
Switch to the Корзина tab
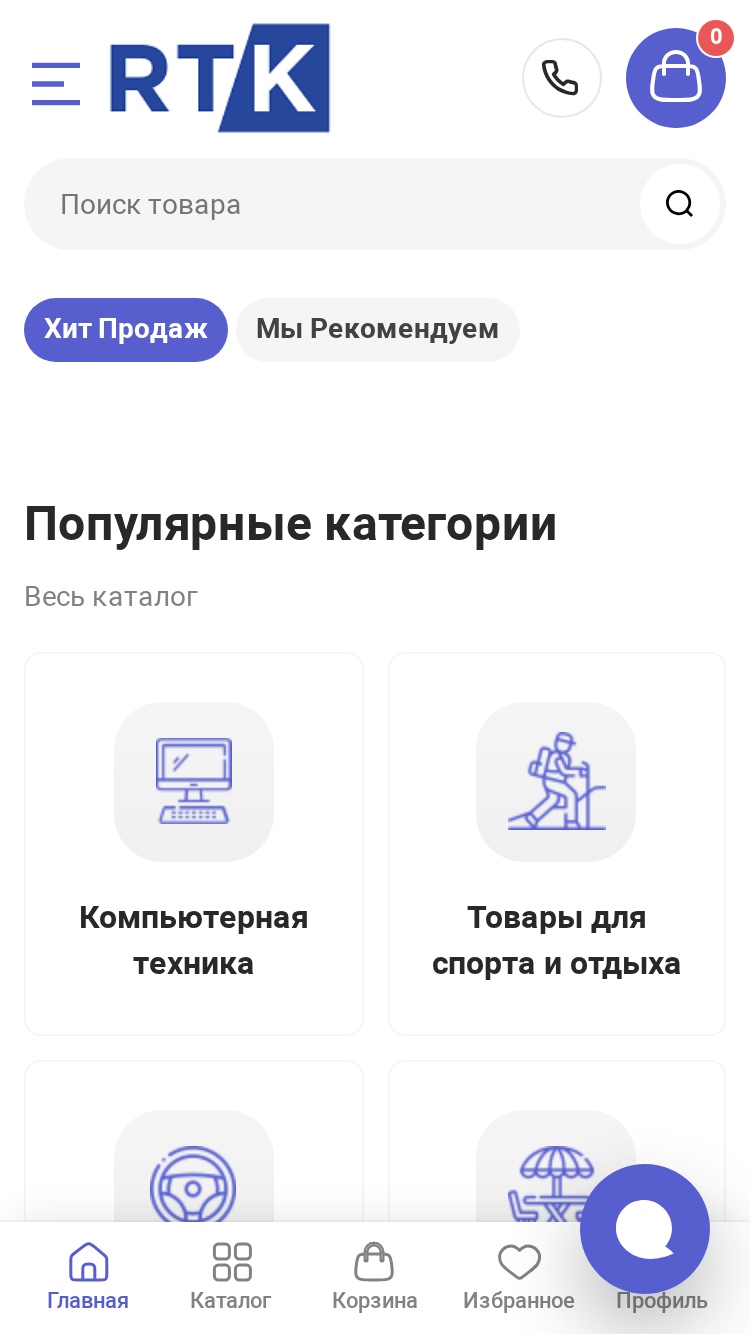[x=375, y=1276]
